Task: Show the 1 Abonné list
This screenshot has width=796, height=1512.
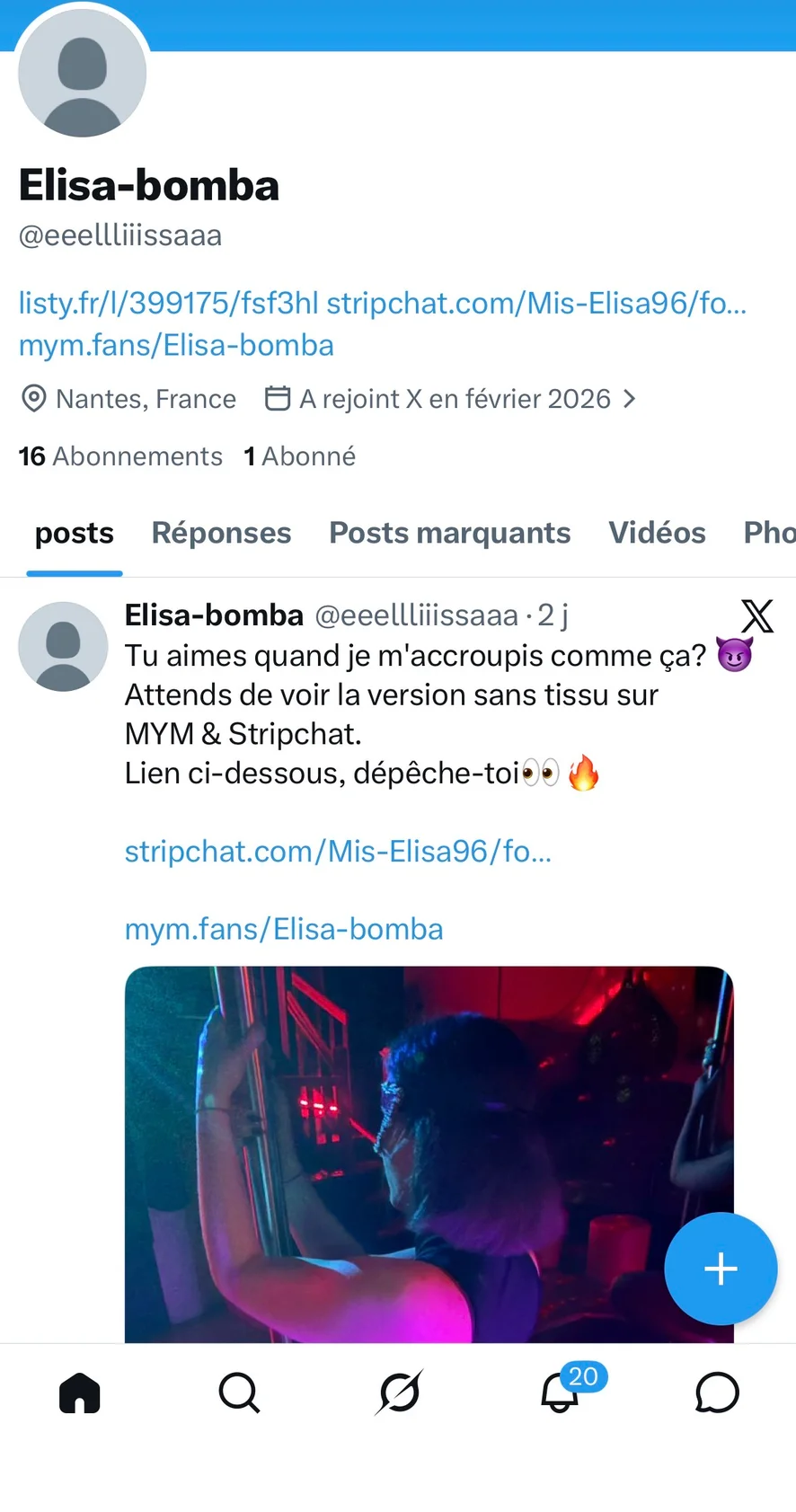Action: tap(300, 456)
